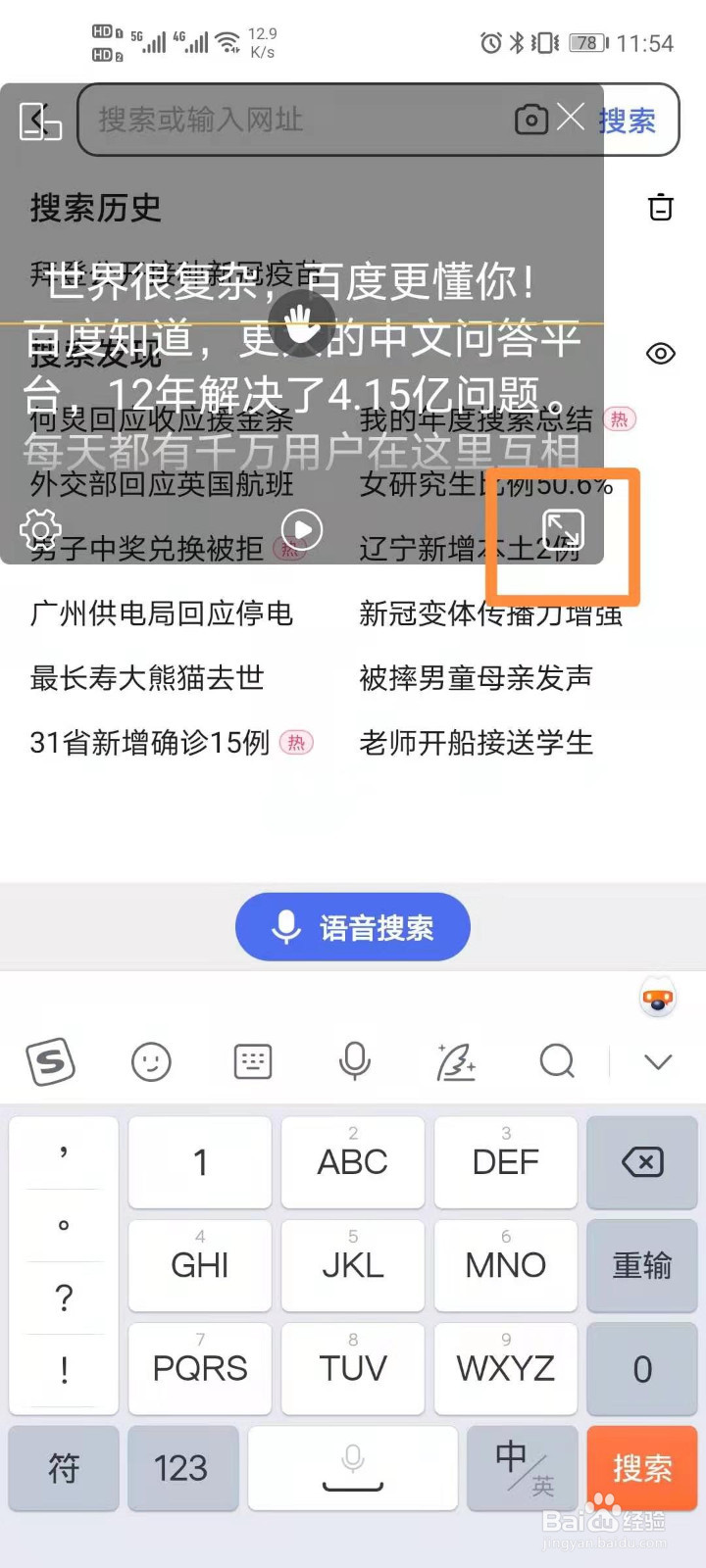Tap the blue 搜索 search button
Image resolution: width=706 pixels, height=1568 pixels.
(x=629, y=119)
